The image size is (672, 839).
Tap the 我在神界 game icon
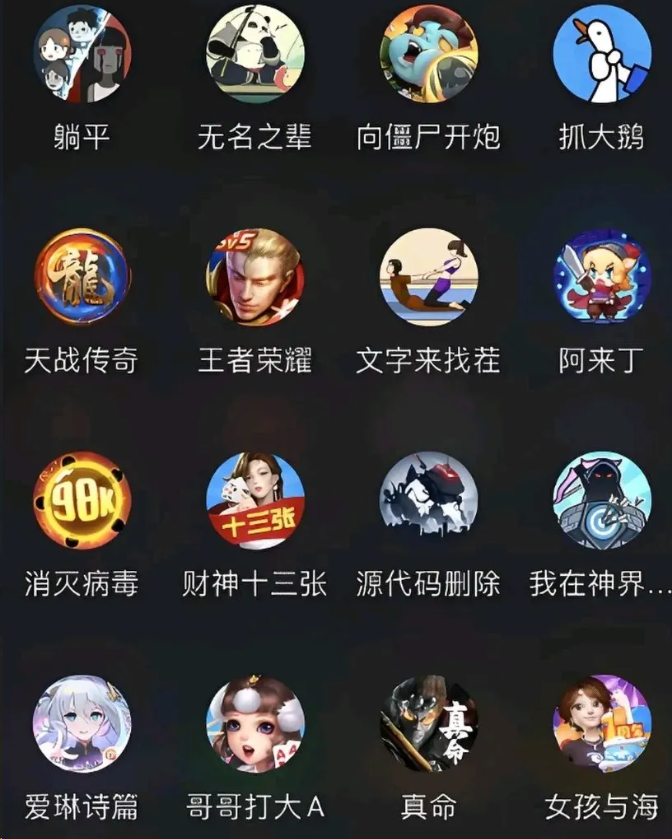coord(602,501)
